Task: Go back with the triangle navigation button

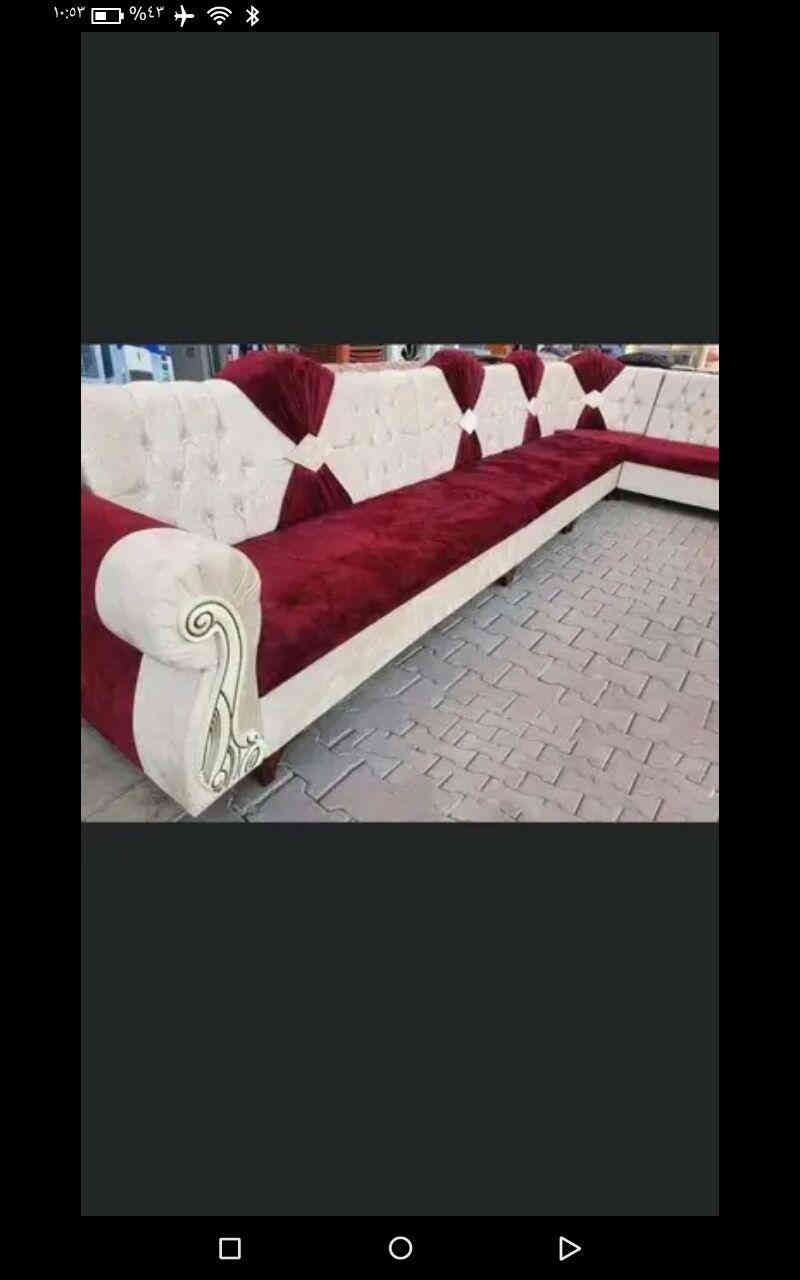Action: (x=569, y=1248)
